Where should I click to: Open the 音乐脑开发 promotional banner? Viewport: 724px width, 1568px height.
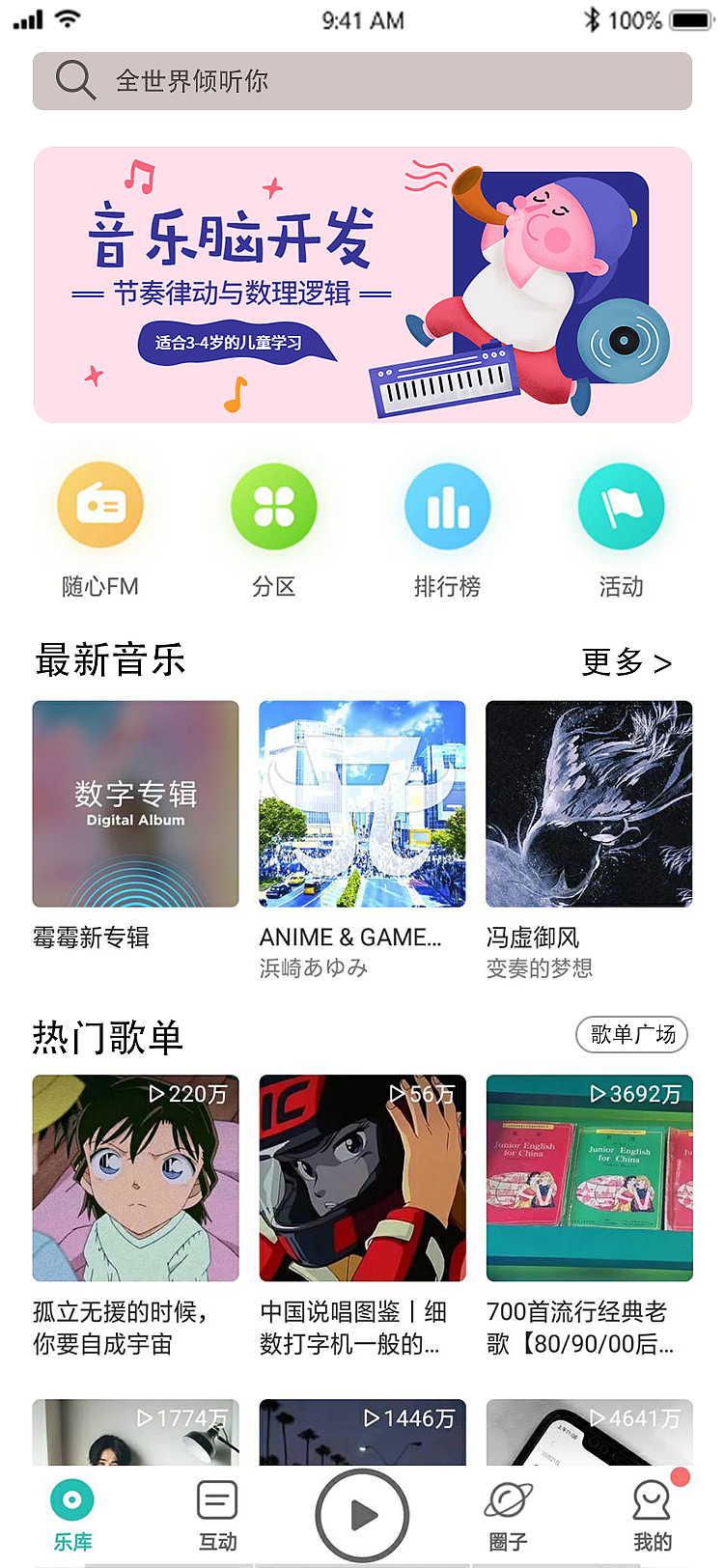362,285
